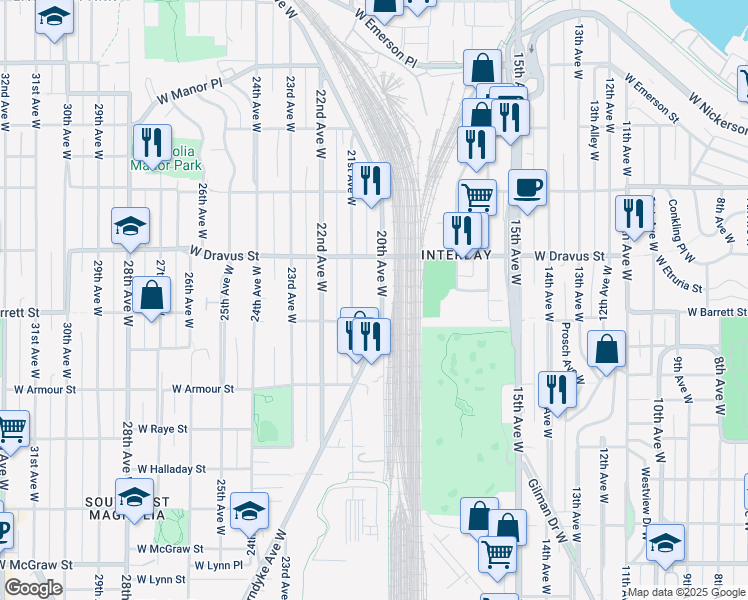Select the parking marker at the left edge
The image size is (748, 600).
[x=6, y=532]
